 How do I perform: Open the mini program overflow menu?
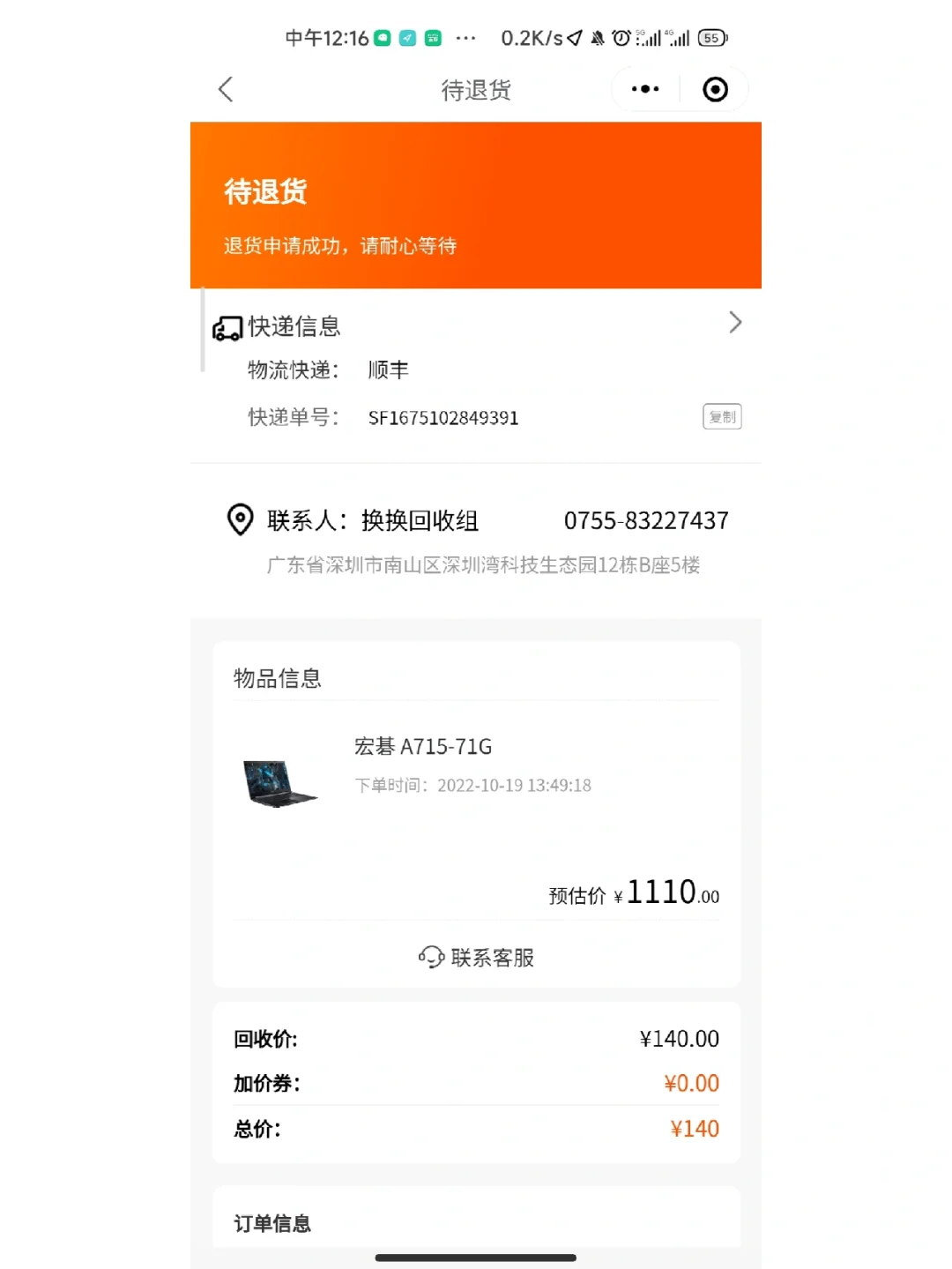pyautogui.click(x=645, y=89)
